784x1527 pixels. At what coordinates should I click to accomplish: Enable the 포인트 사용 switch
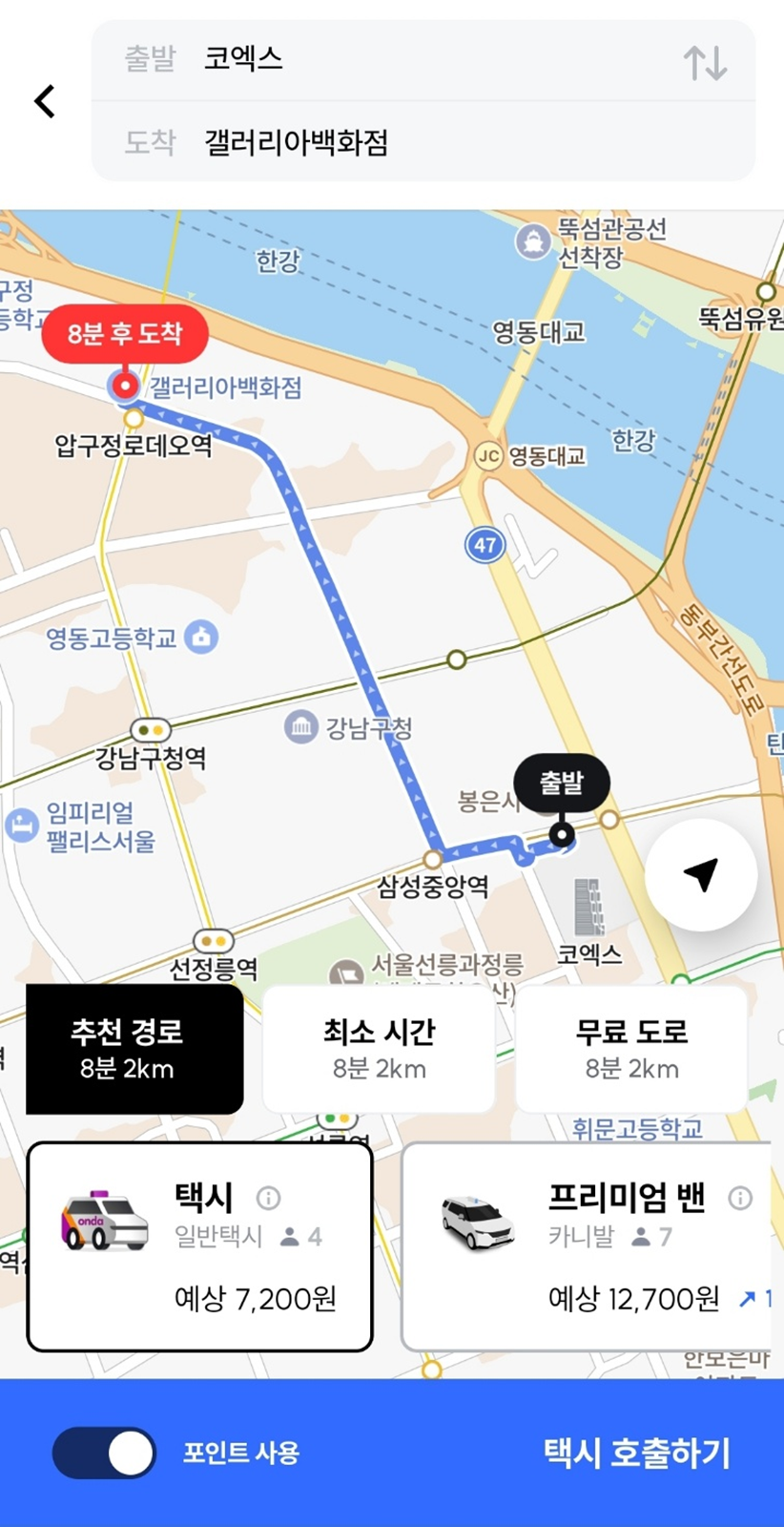click(103, 1454)
